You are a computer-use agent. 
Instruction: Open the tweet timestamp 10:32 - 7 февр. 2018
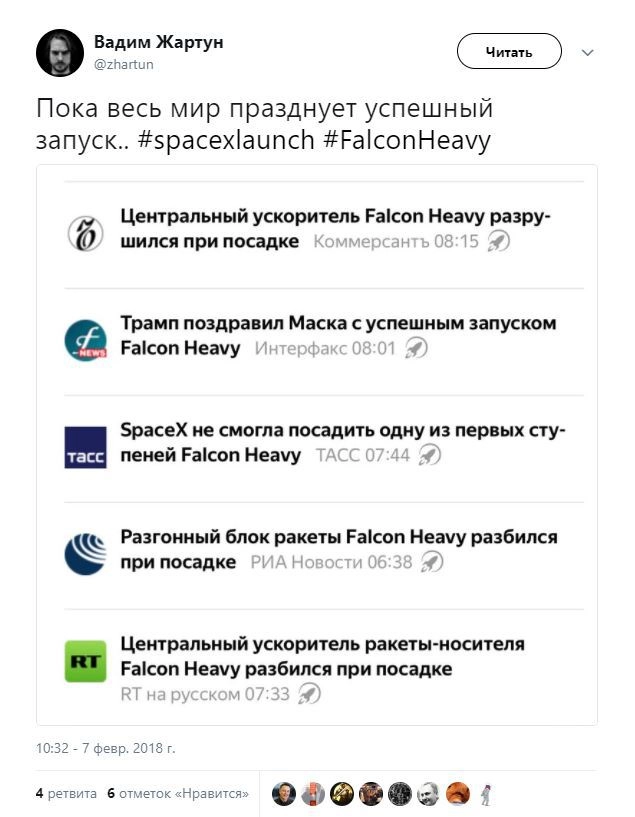pos(105,747)
